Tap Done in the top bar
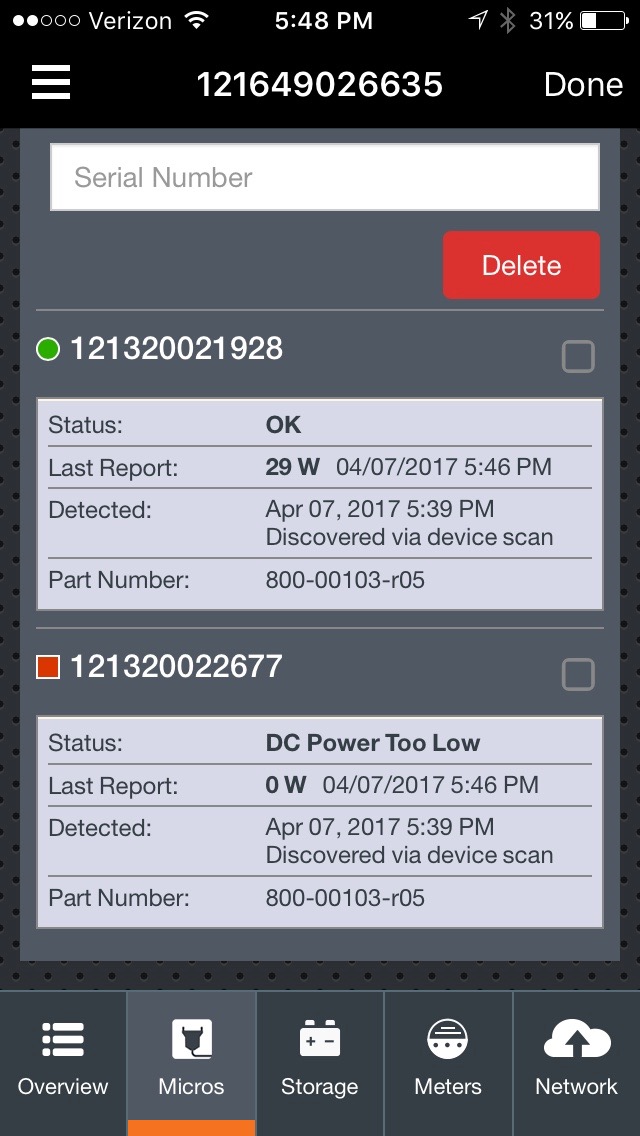The width and height of the screenshot is (640, 1136). pyautogui.click(x=583, y=85)
